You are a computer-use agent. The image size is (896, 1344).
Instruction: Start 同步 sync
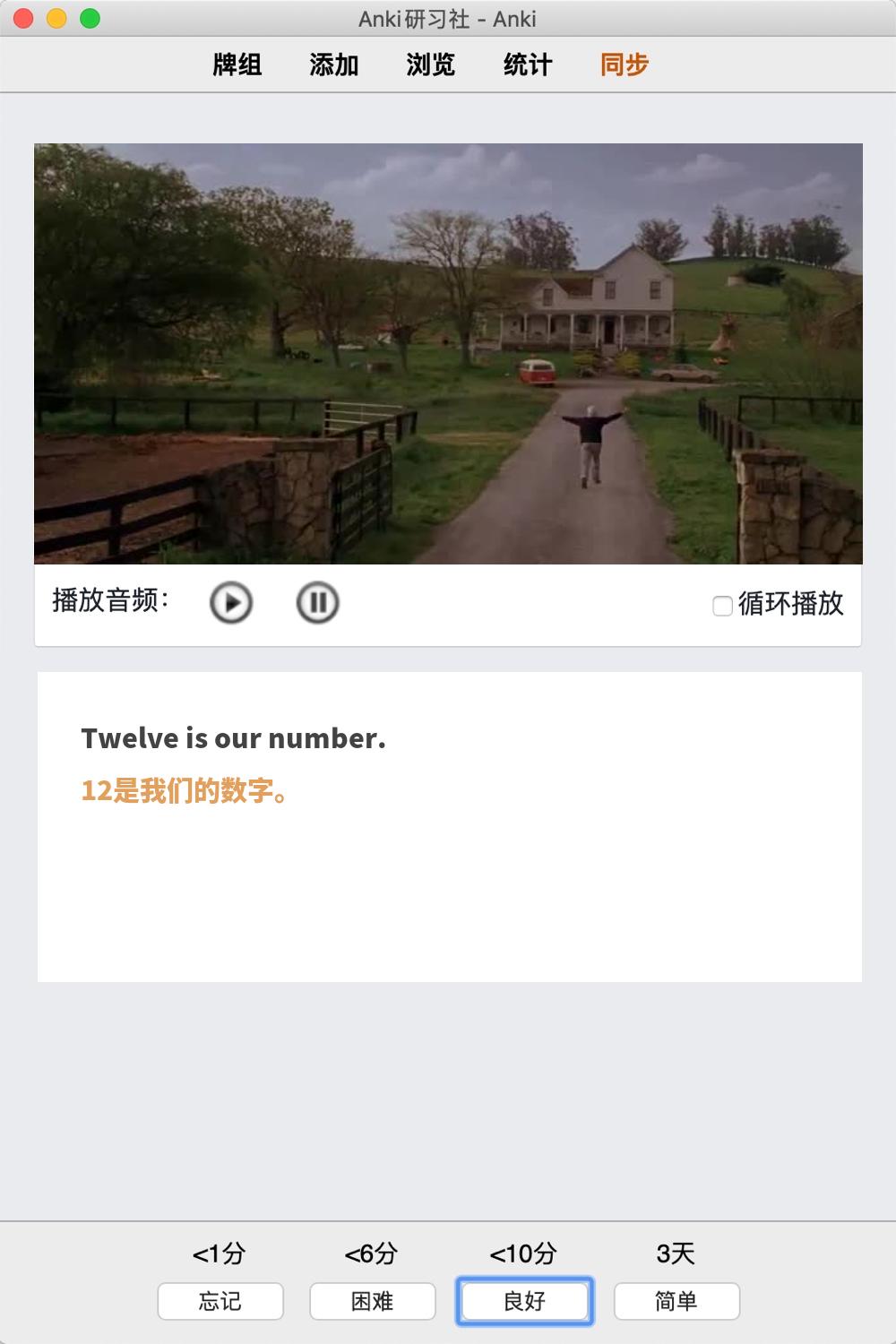coord(625,65)
